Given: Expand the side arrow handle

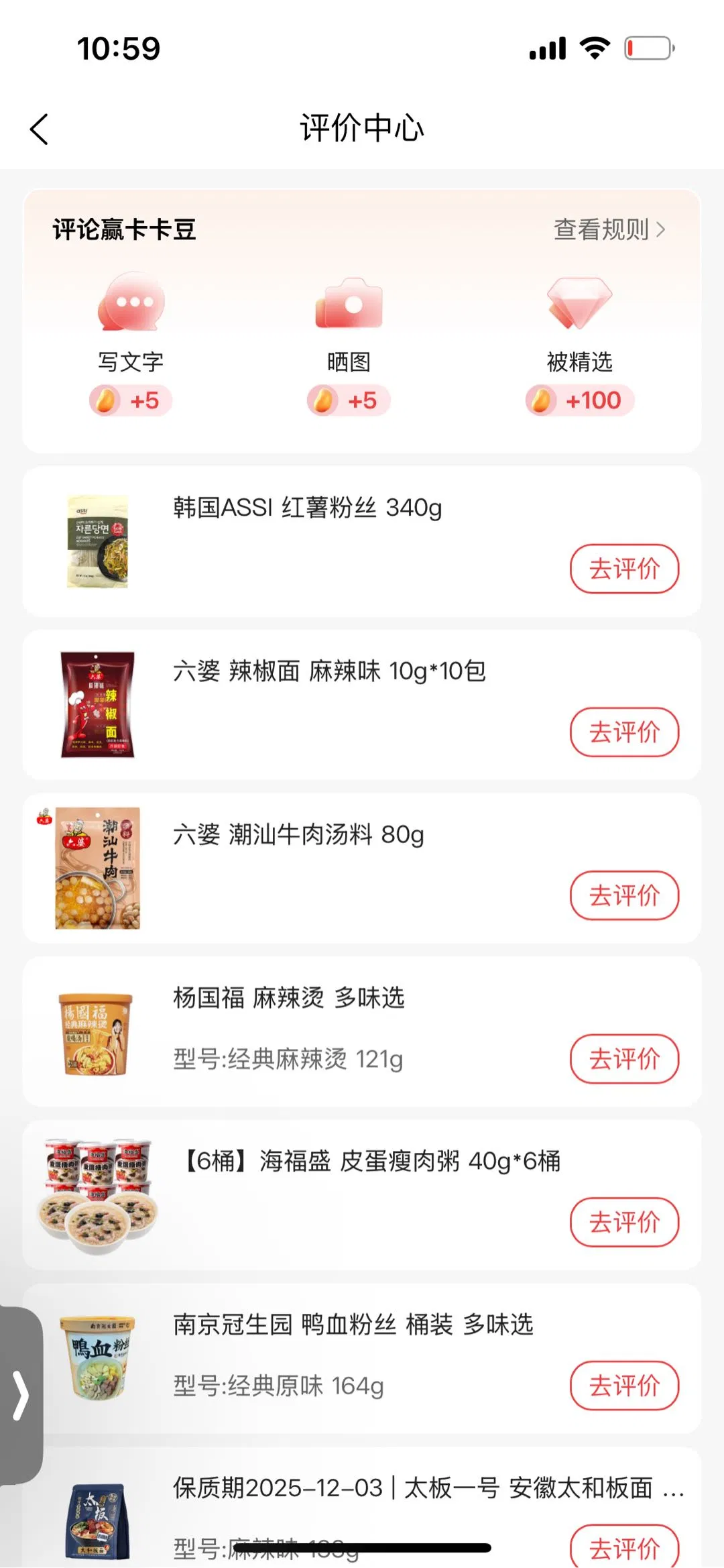Looking at the screenshot, I should pos(21,1396).
